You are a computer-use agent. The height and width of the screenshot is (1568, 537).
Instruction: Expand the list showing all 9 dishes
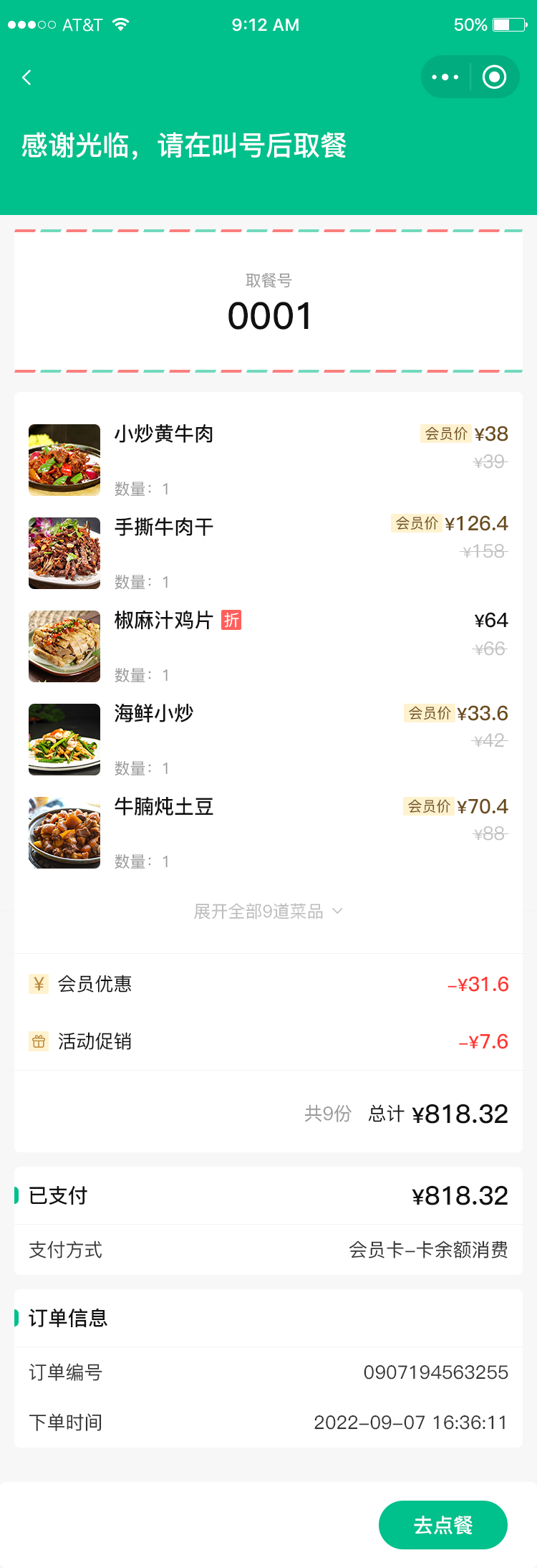(258, 911)
